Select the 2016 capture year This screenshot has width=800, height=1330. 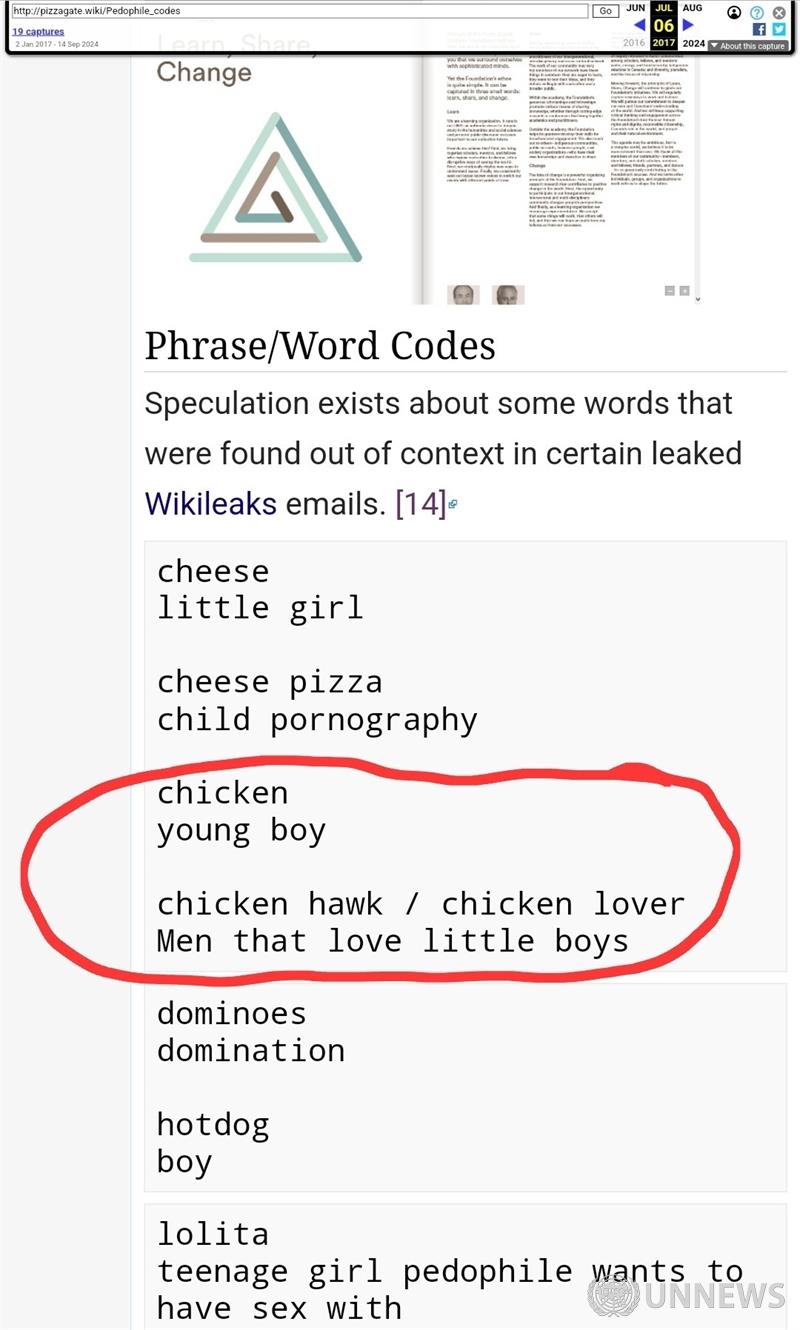click(x=634, y=43)
